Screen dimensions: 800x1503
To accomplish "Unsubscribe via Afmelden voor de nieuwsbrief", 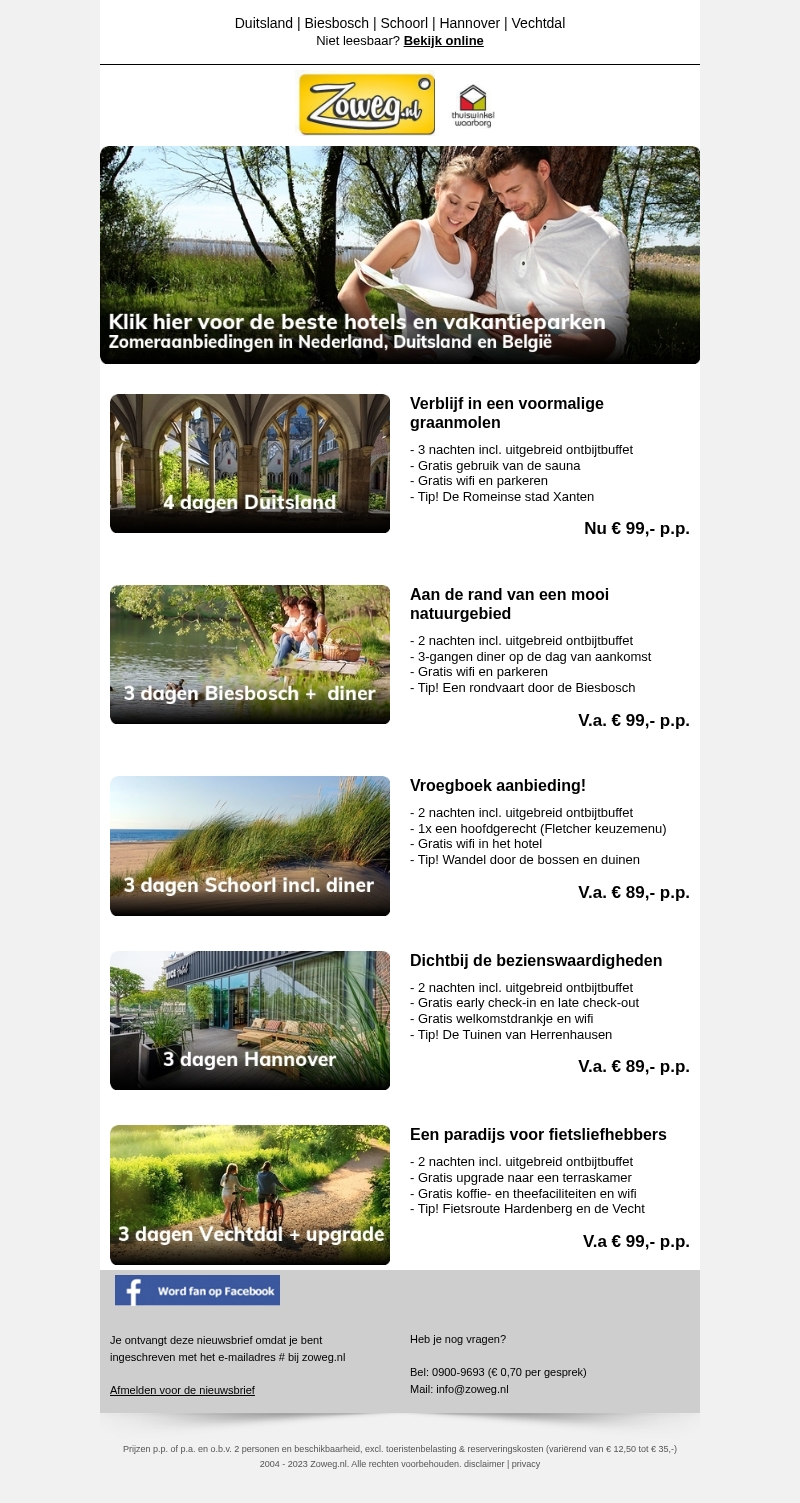I will (x=182, y=1390).
